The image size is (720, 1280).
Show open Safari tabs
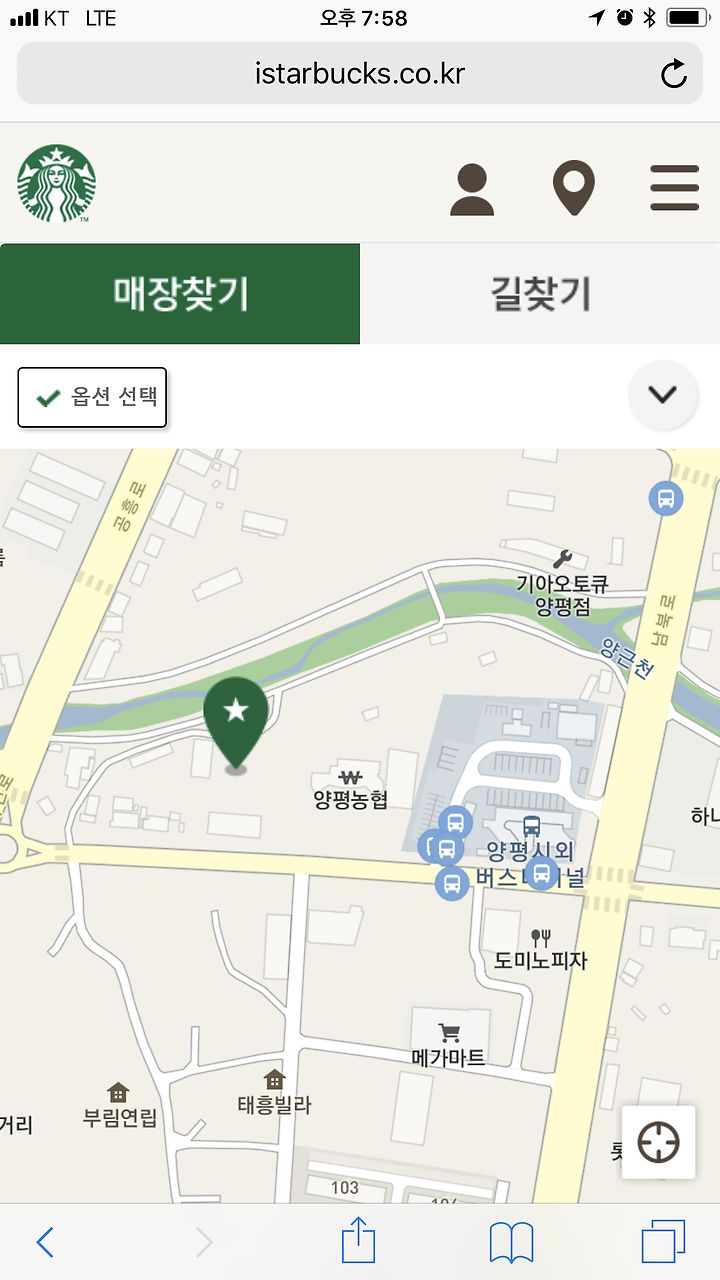click(x=663, y=1242)
